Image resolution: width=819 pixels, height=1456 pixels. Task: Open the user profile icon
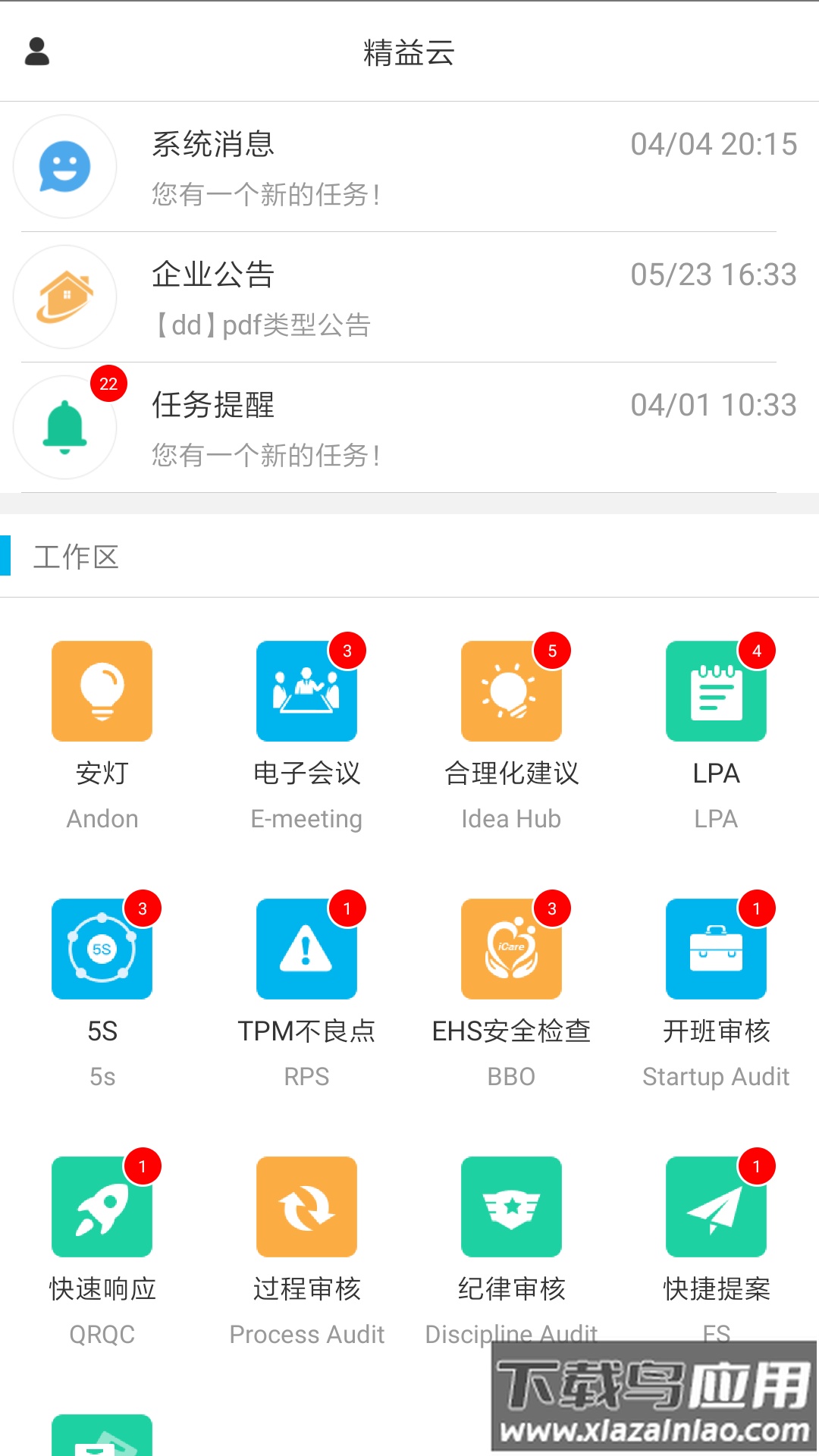point(36,52)
